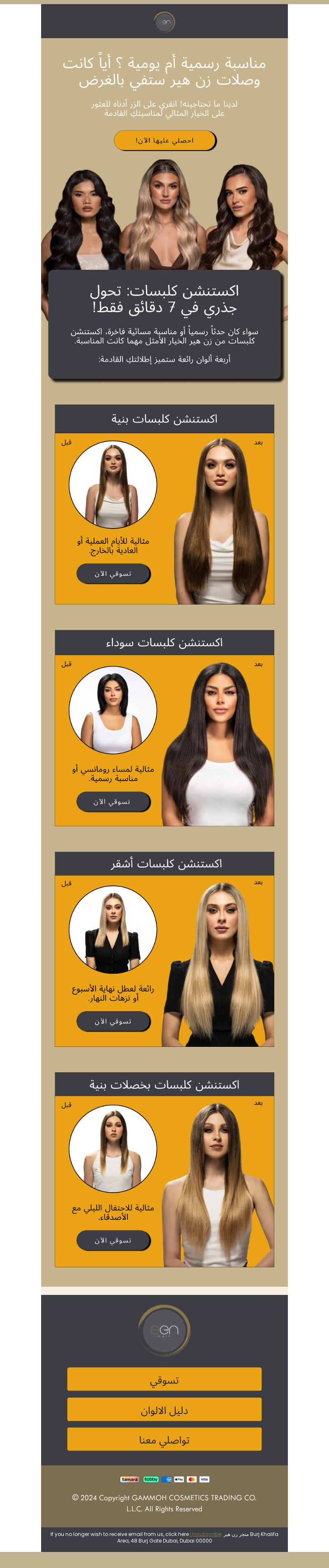Shop now under اكستنشن كلبسات سوداء
Screen dimensions: 329x1568
tap(113, 802)
